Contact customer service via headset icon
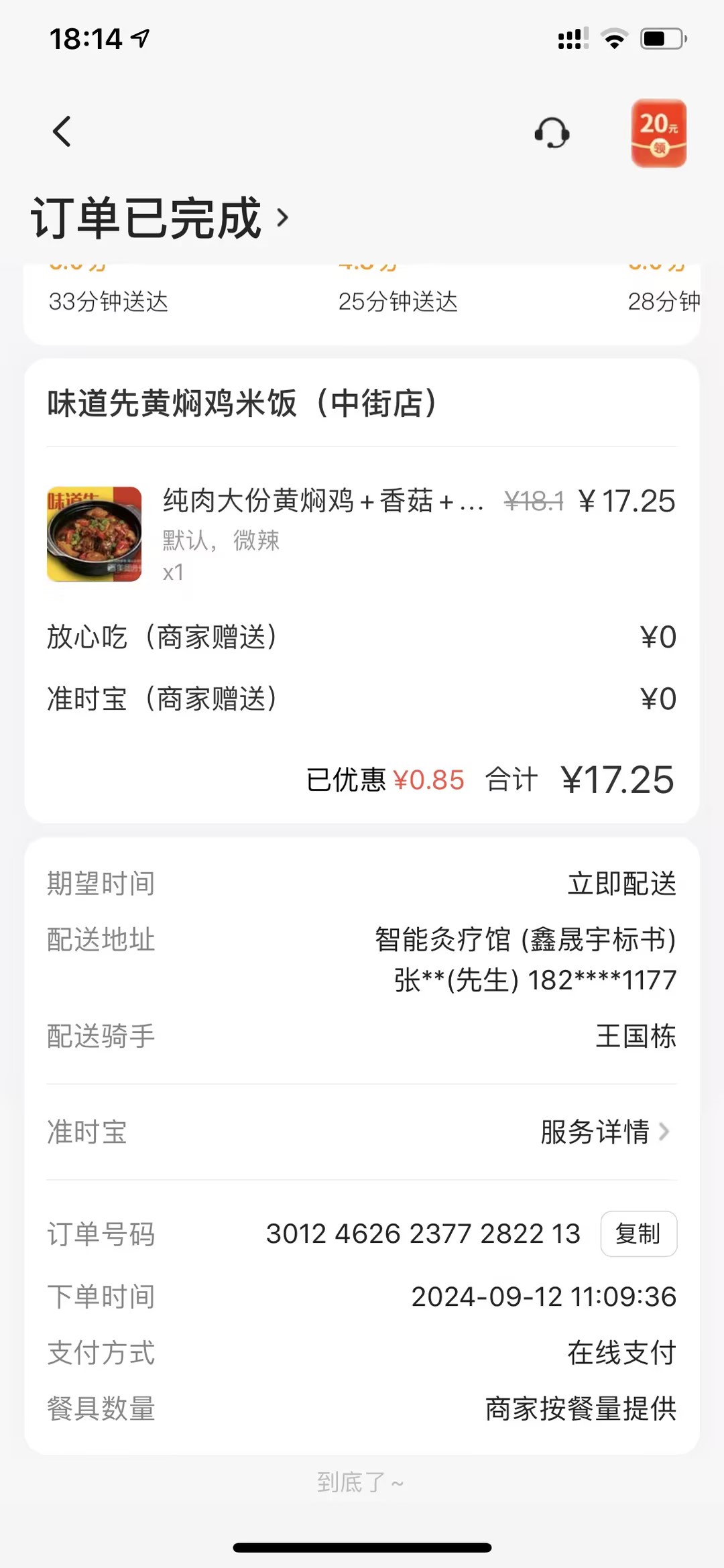This screenshot has height=1568, width=724. 552,133
